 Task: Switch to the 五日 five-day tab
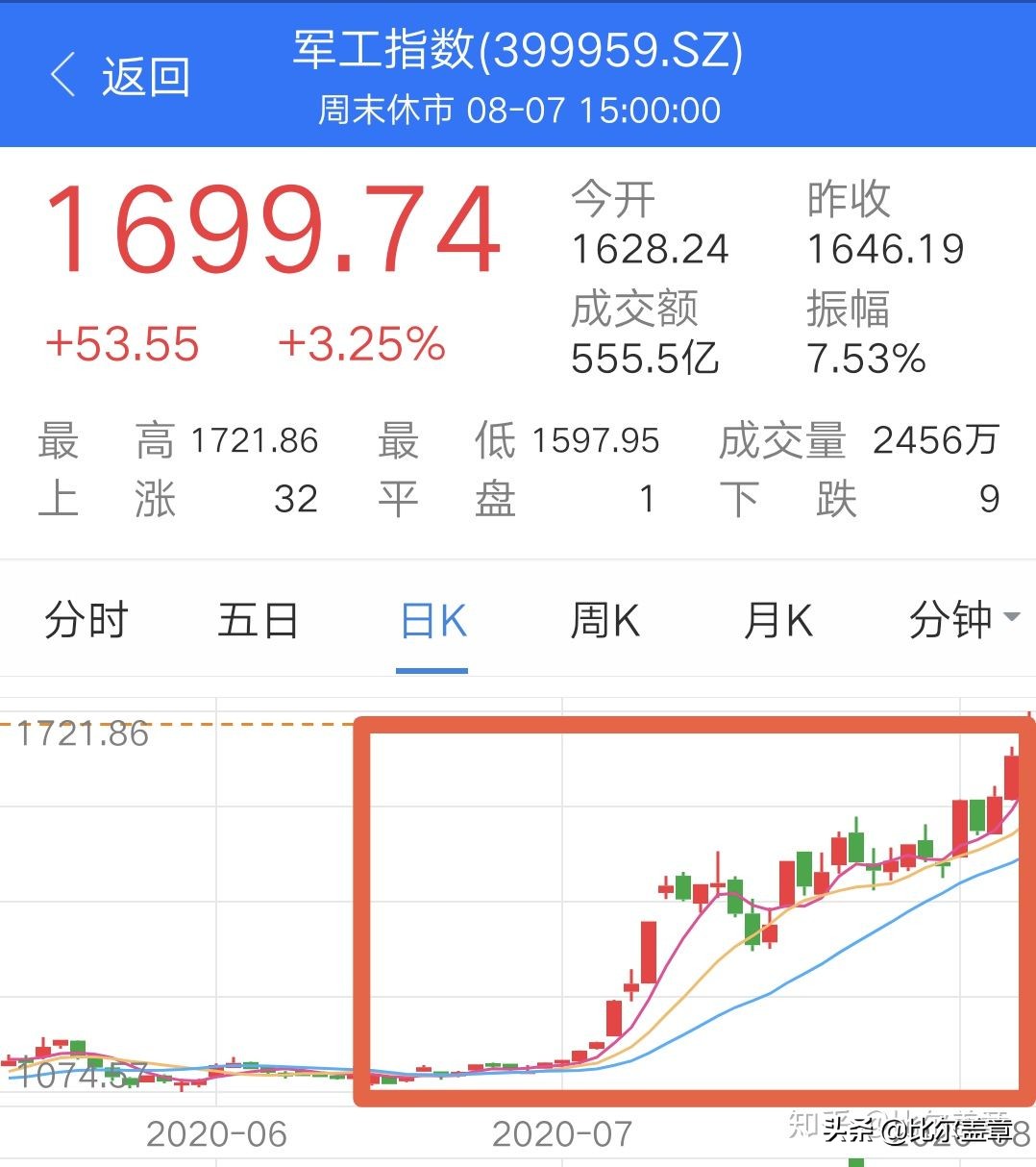click(258, 621)
